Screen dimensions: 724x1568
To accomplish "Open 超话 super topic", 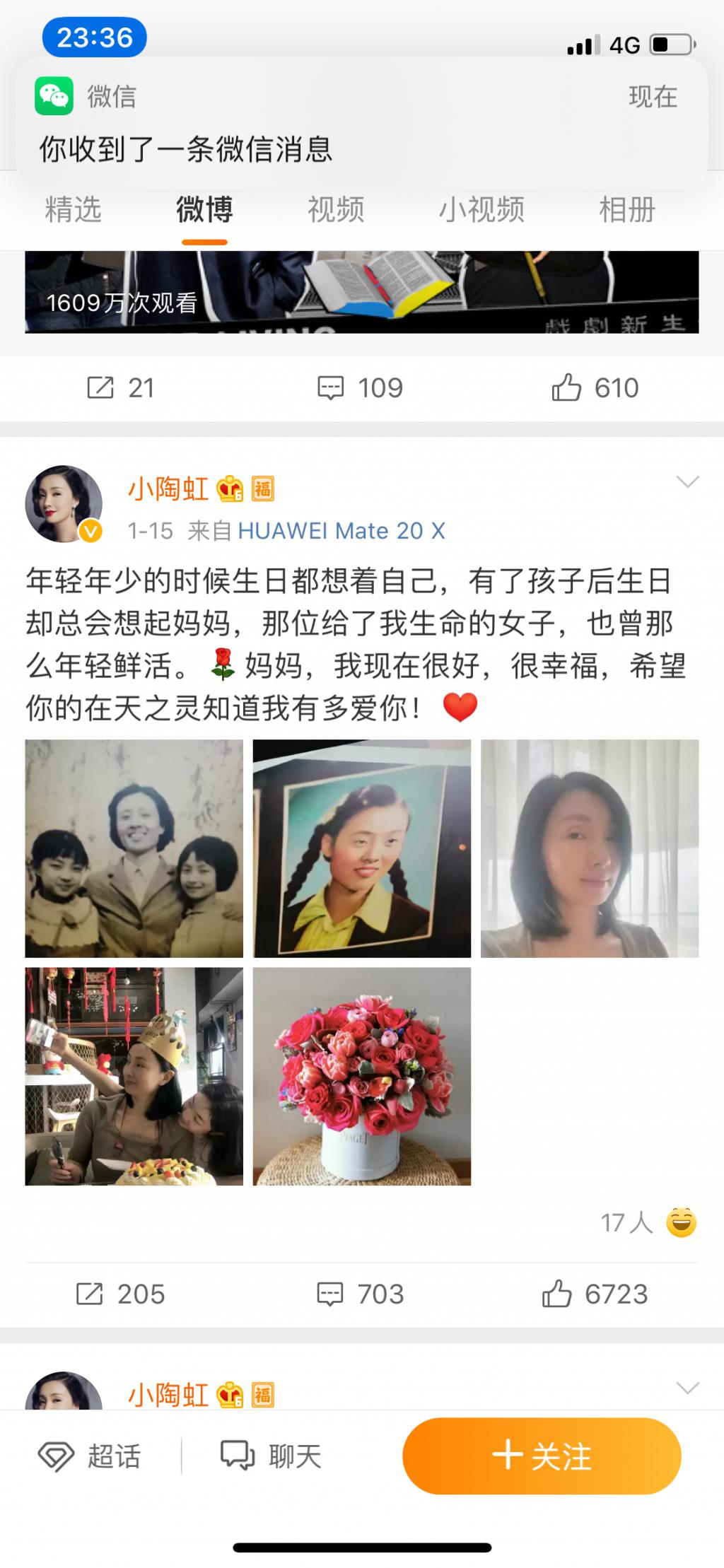I will point(90,1456).
